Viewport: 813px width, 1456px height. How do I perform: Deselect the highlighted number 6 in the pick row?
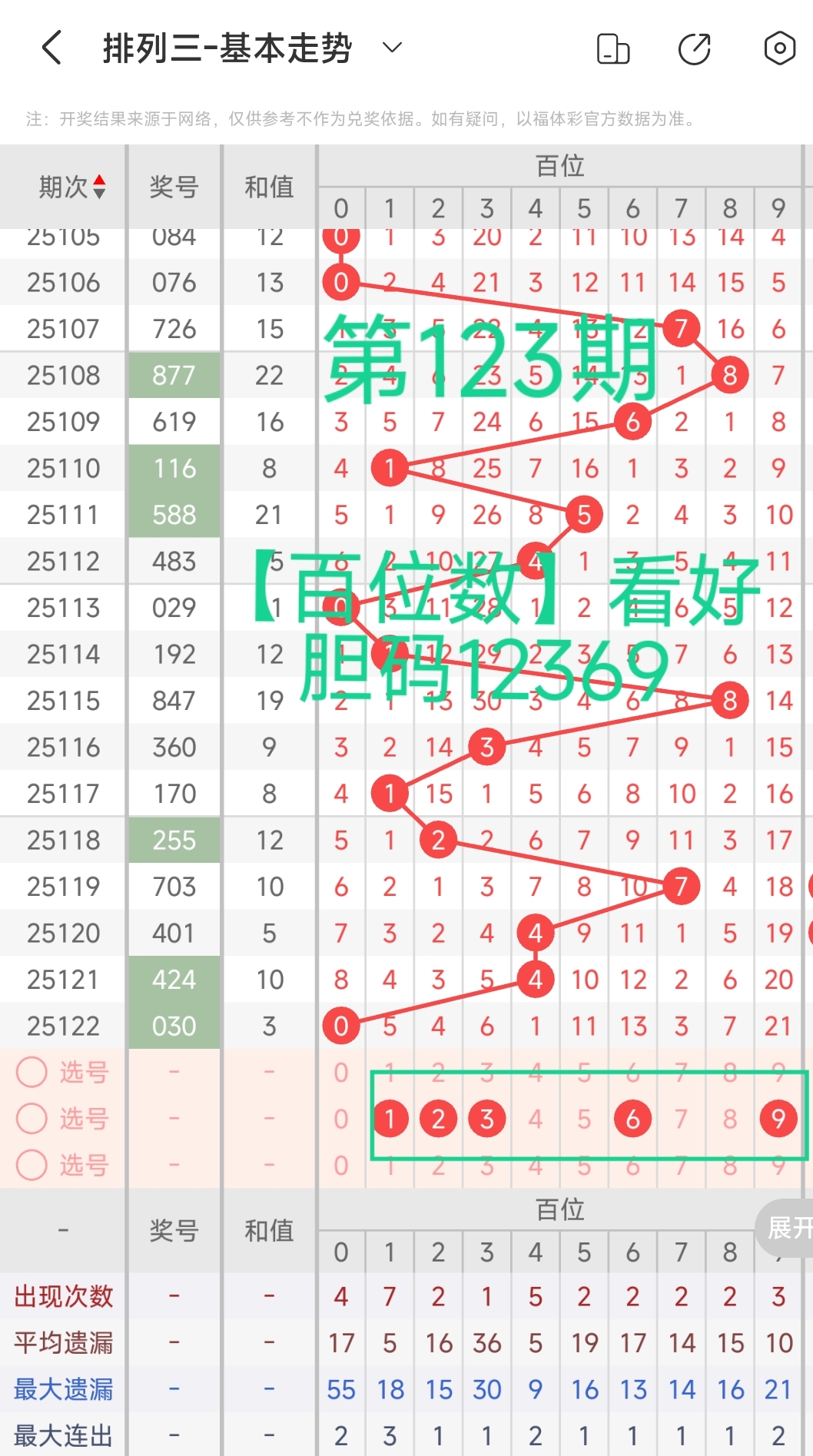point(632,1119)
